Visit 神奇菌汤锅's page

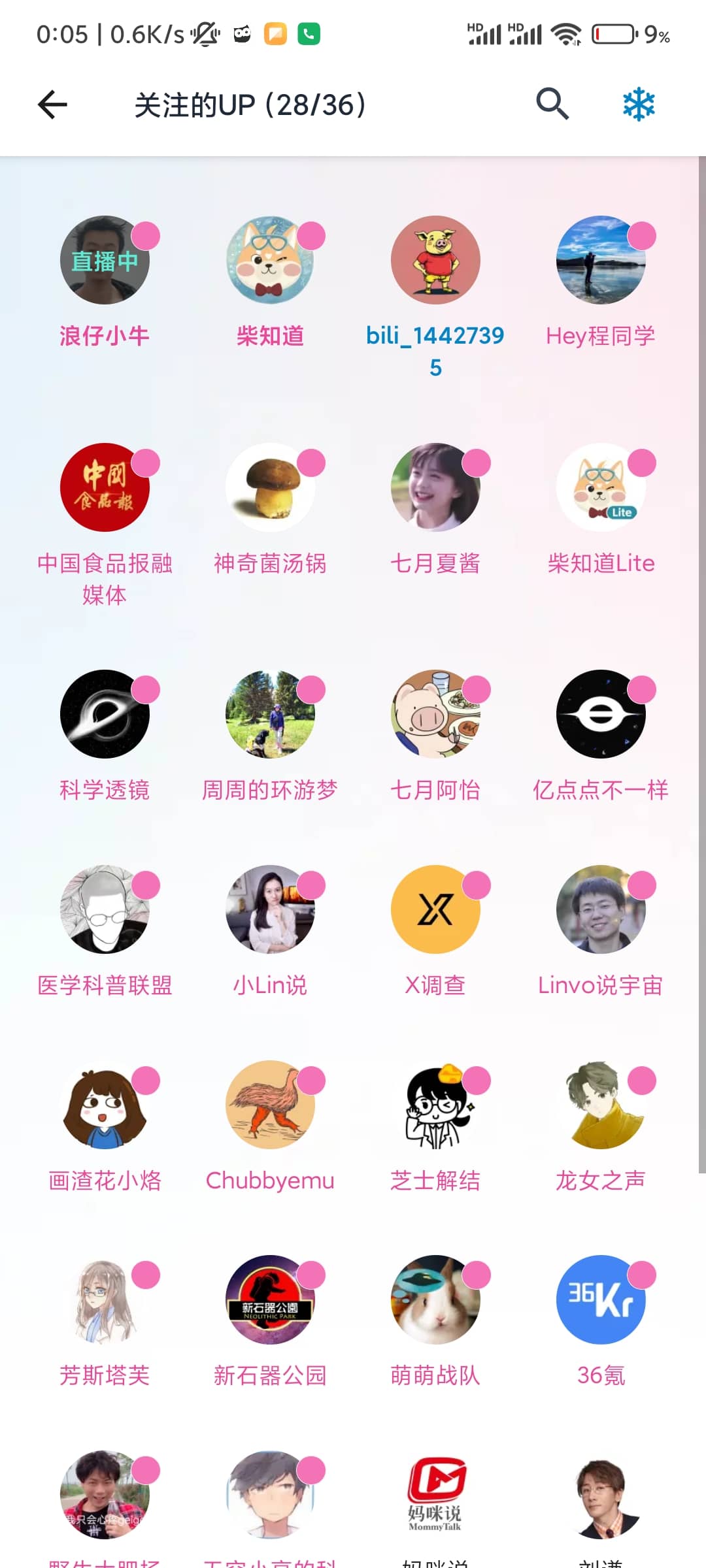click(270, 487)
